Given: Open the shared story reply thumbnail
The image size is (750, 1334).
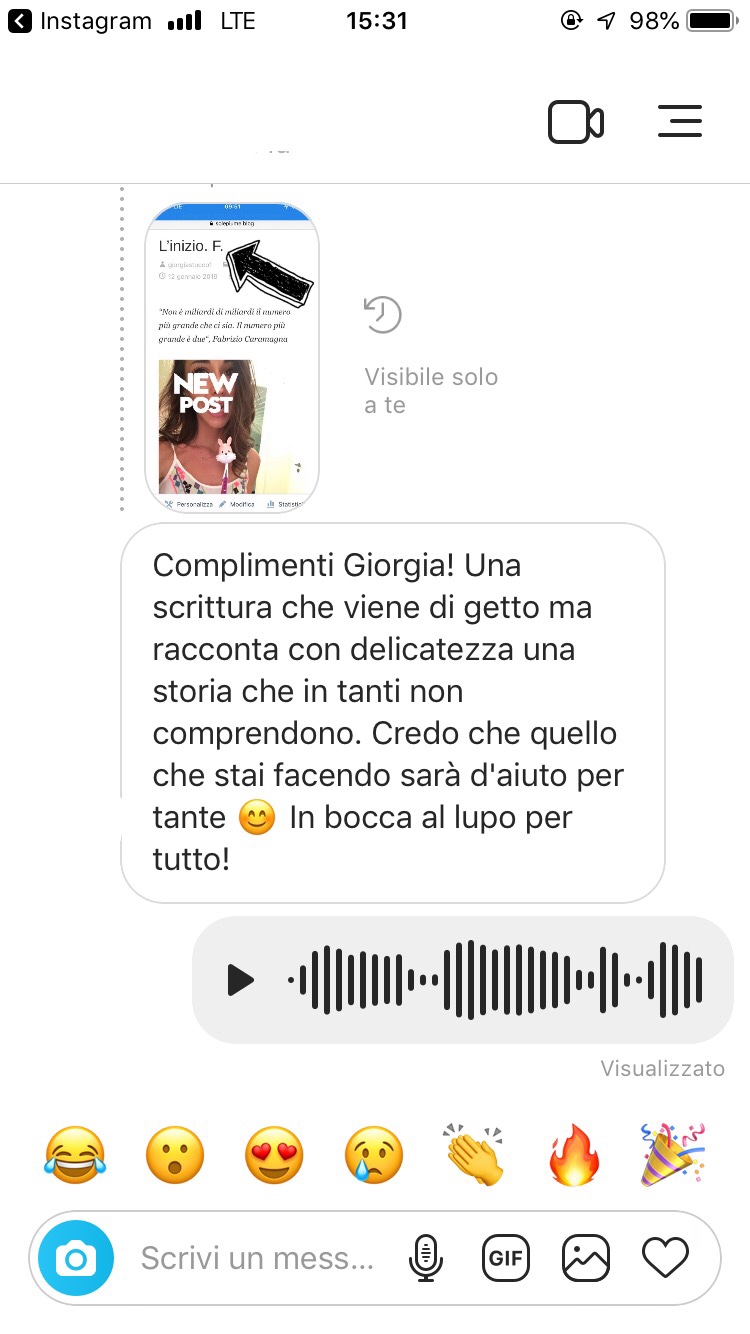Looking at the screenshot, I should pos(232,357).
